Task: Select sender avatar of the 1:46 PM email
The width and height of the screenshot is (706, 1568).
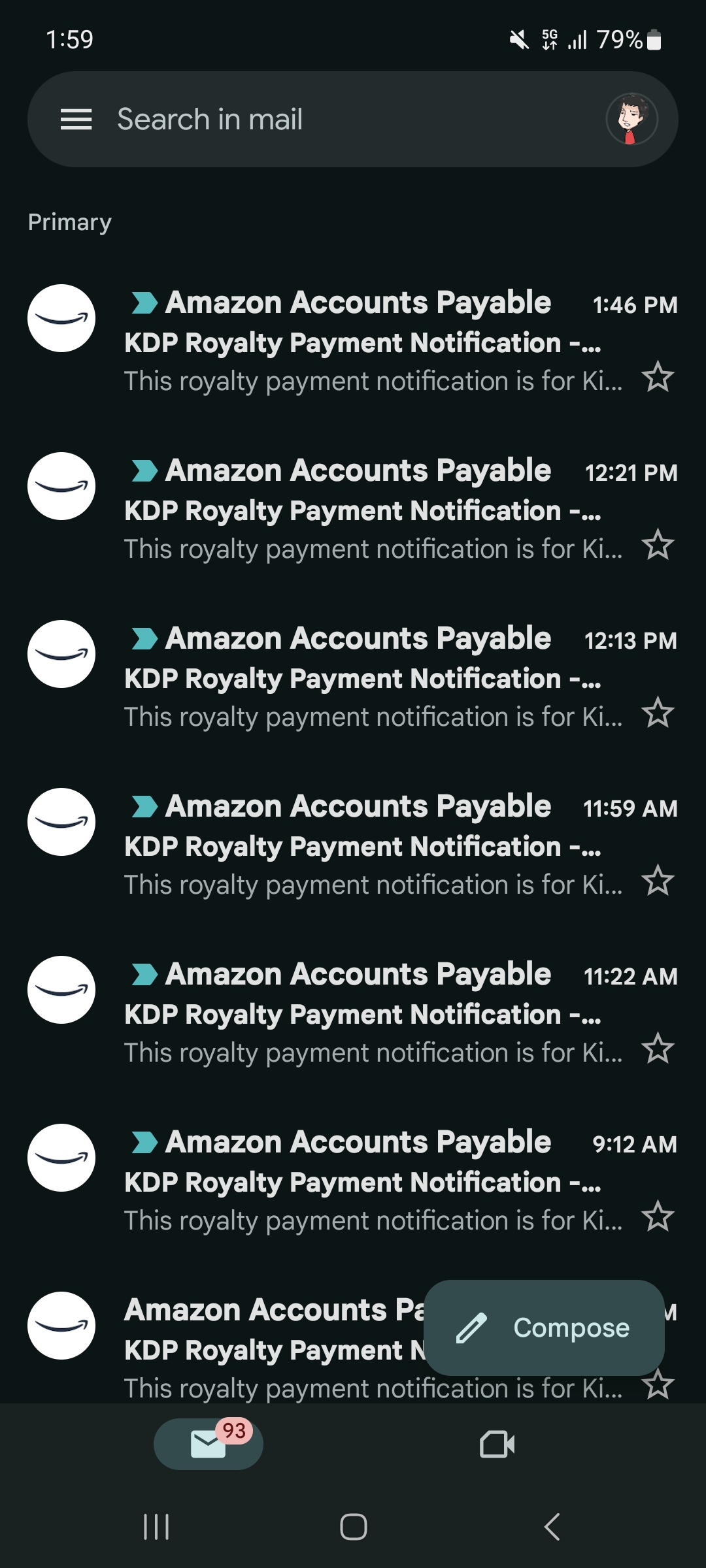Action: 61,318
